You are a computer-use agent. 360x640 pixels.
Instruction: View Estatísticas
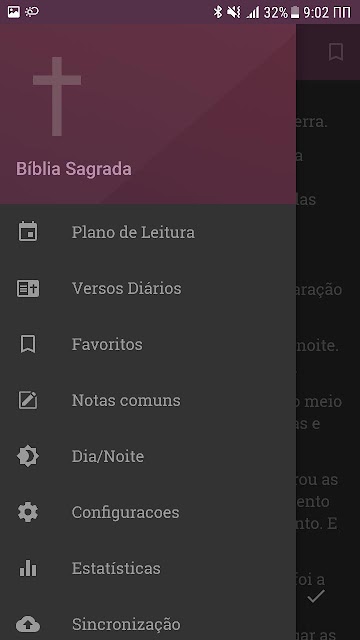148,568
